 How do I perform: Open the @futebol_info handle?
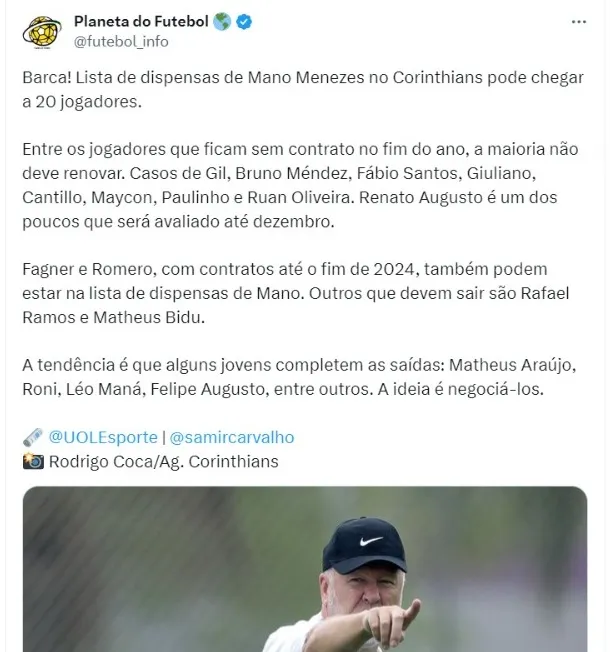[x=120, y=42]
